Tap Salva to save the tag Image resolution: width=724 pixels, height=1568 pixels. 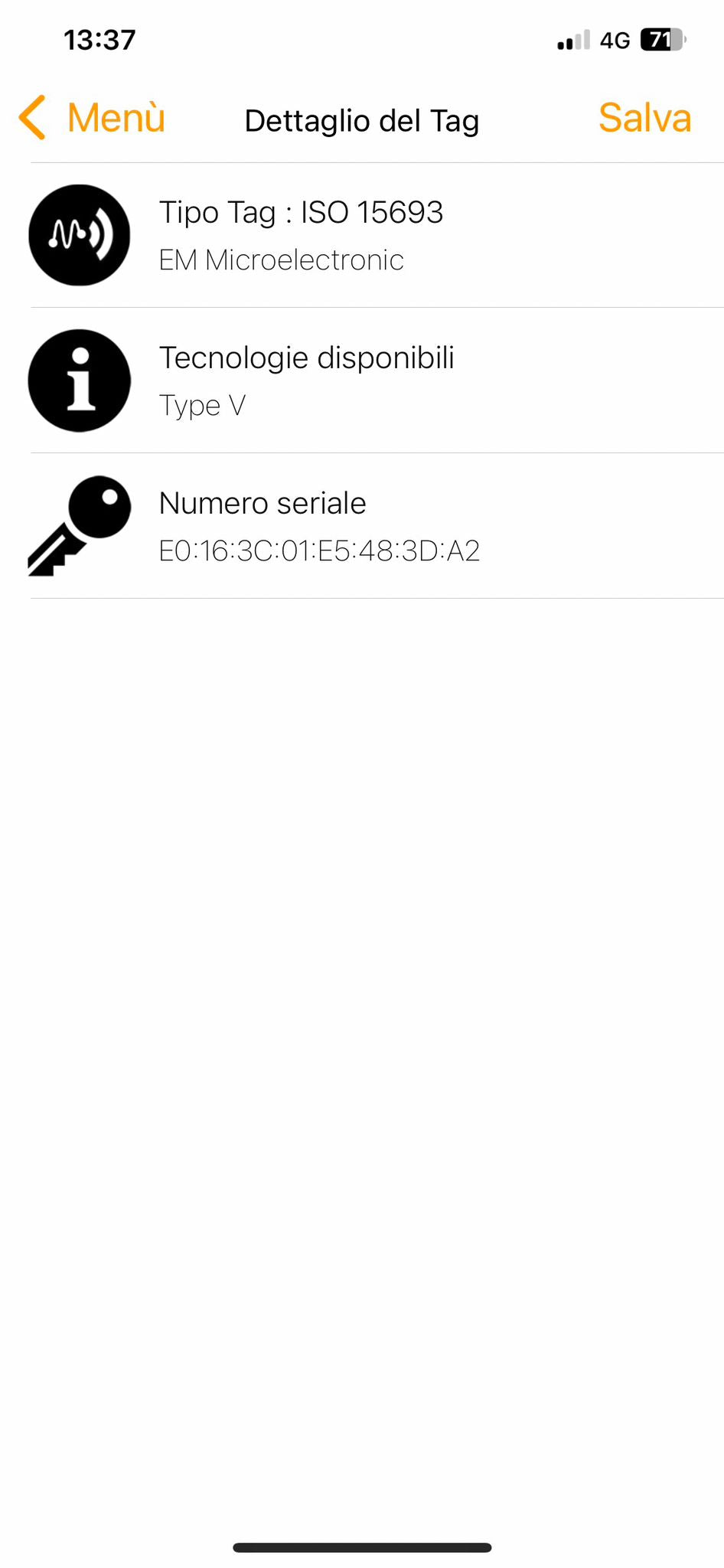pos(644,119)
